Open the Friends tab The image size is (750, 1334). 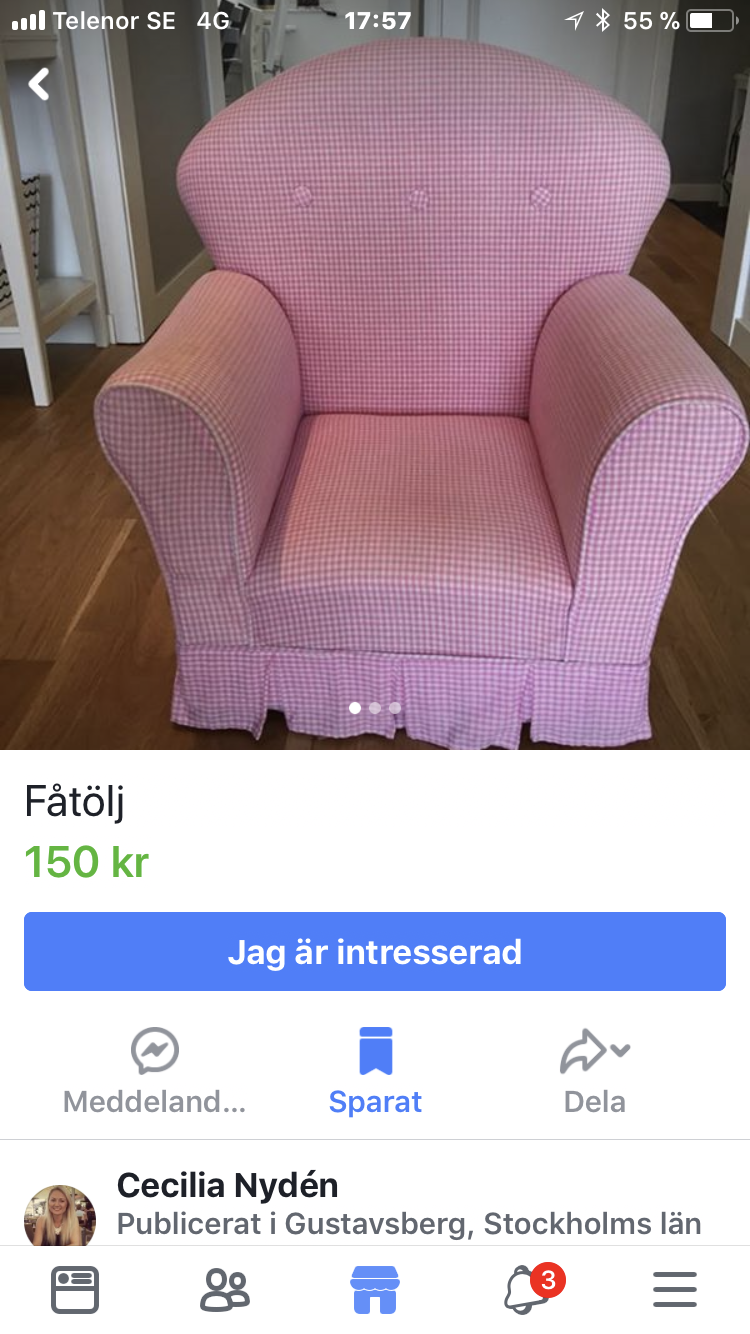click(x=225, y=1290)
